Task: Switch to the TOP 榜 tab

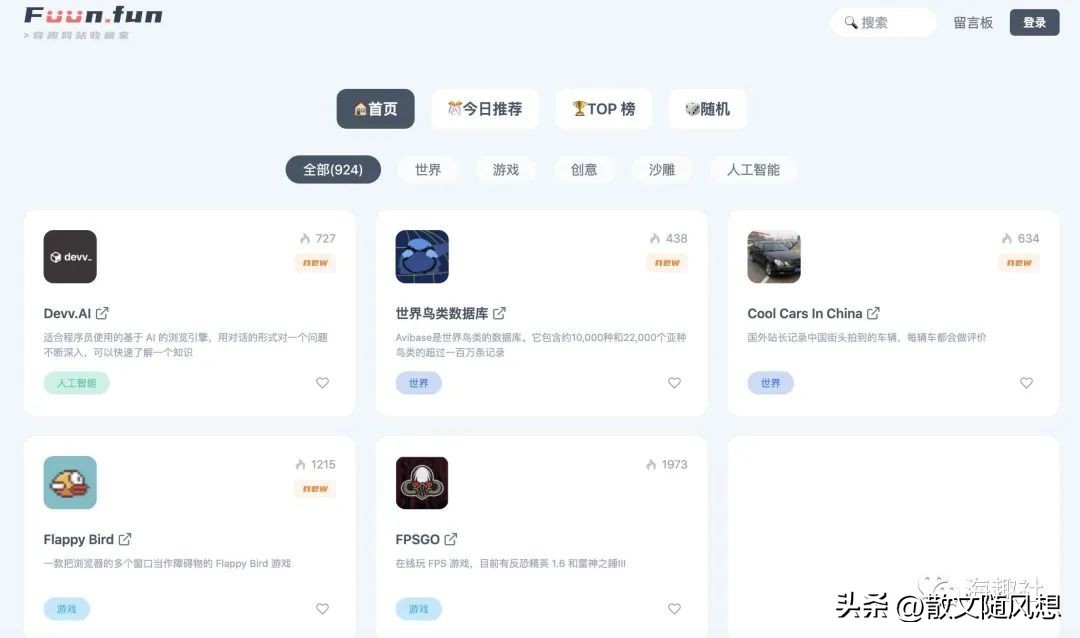Action: [x=603, y=109]
